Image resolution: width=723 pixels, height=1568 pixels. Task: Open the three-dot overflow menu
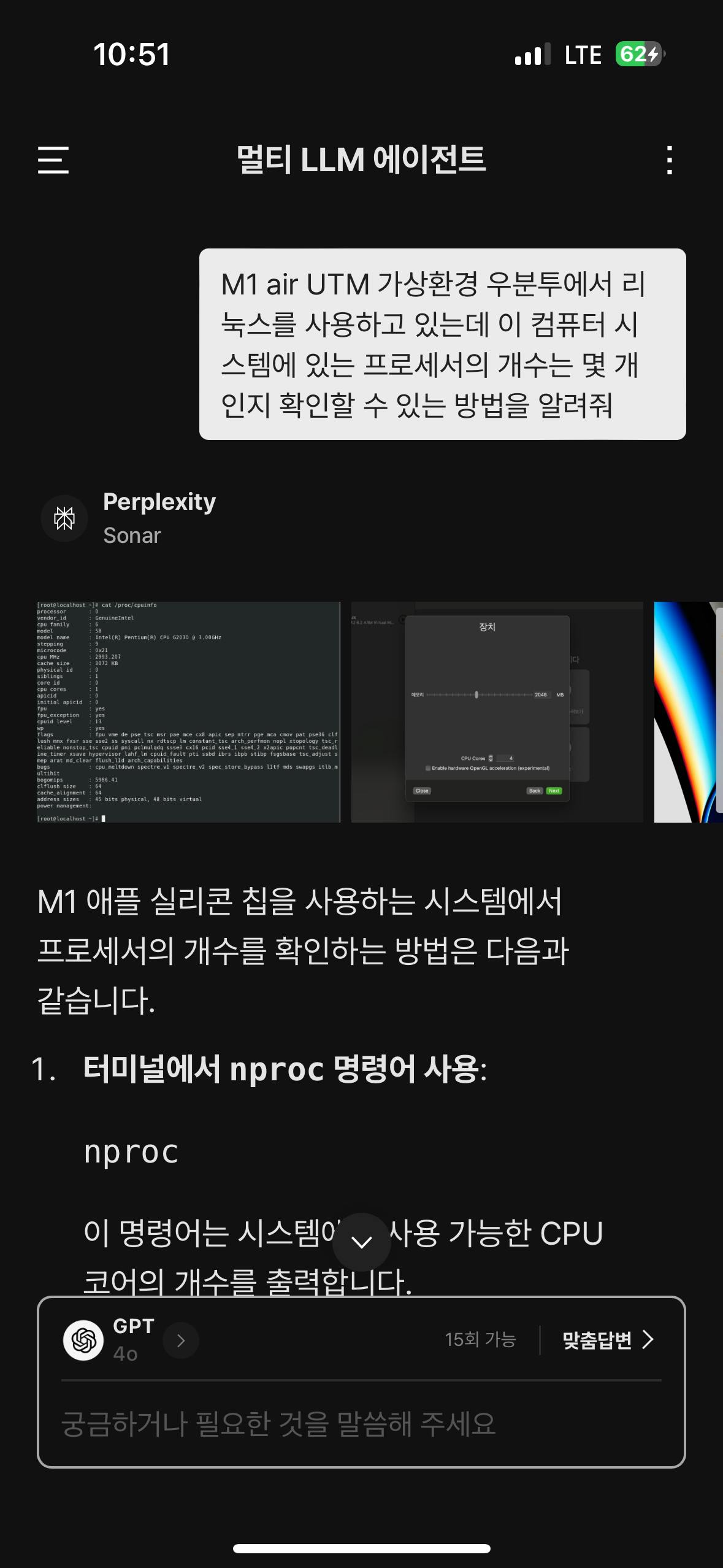(x=669, y=160)
